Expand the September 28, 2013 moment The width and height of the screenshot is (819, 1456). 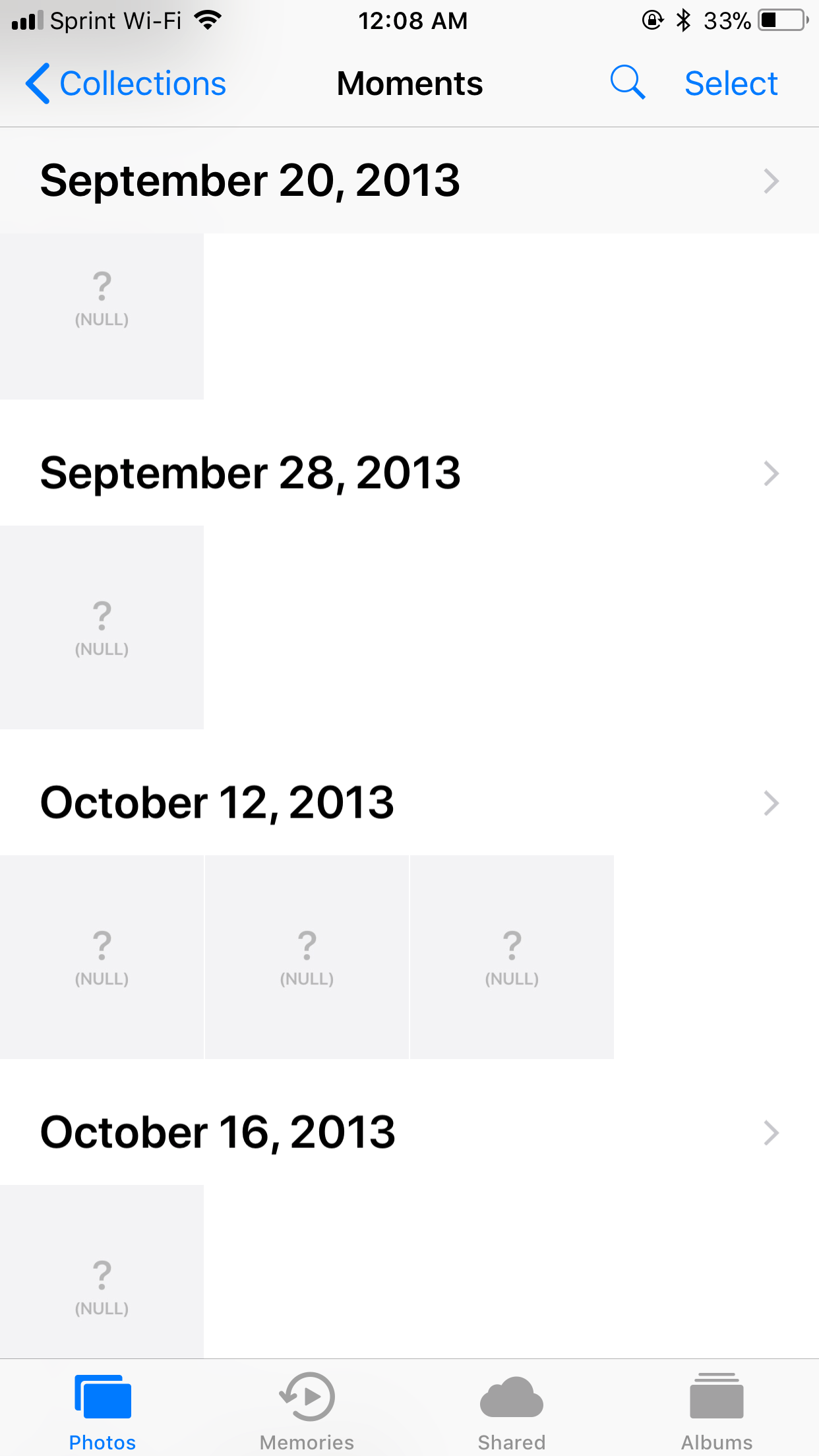(770, 473)
